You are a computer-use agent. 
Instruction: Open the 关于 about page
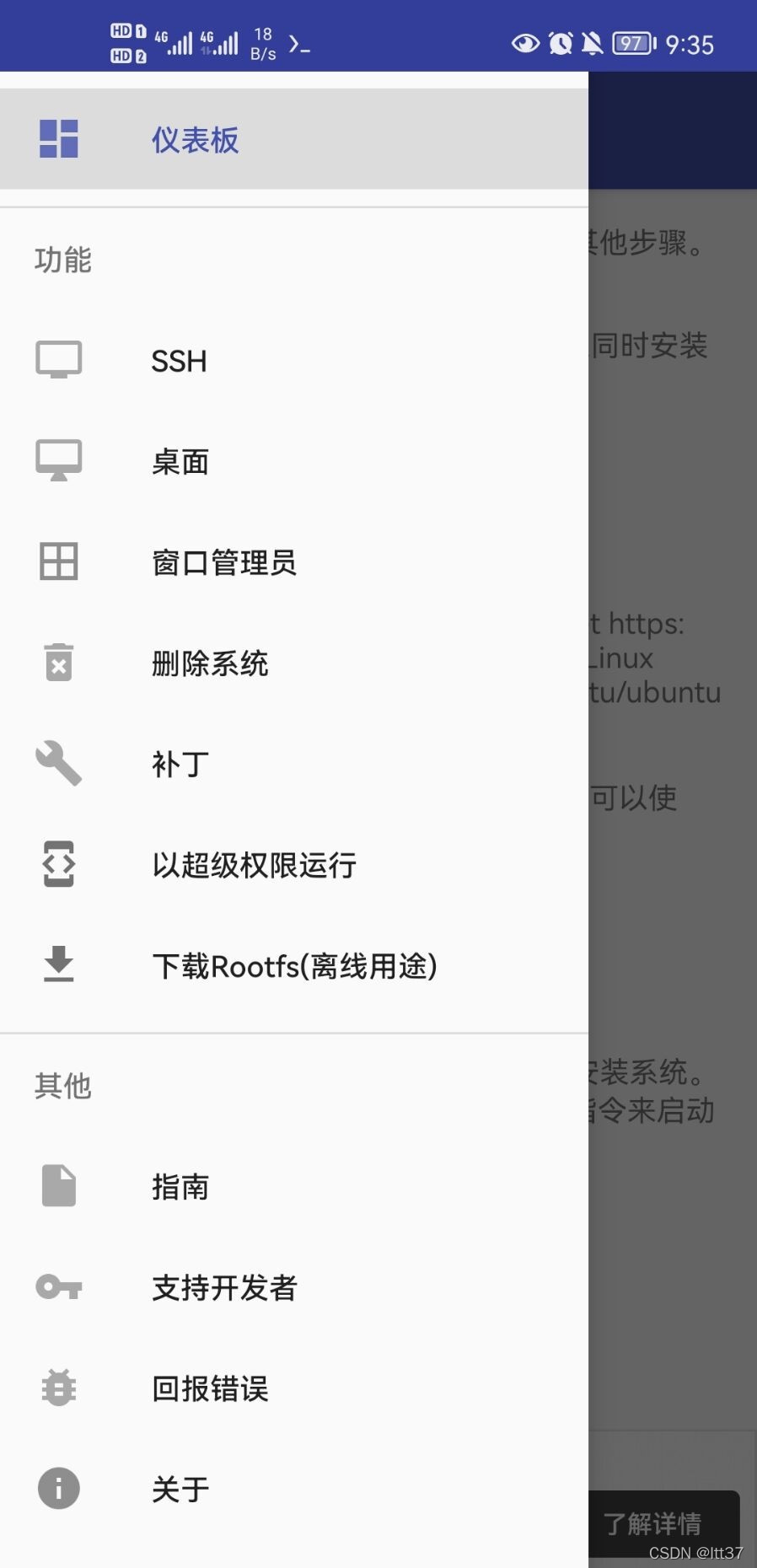[x=180, y=1489]
